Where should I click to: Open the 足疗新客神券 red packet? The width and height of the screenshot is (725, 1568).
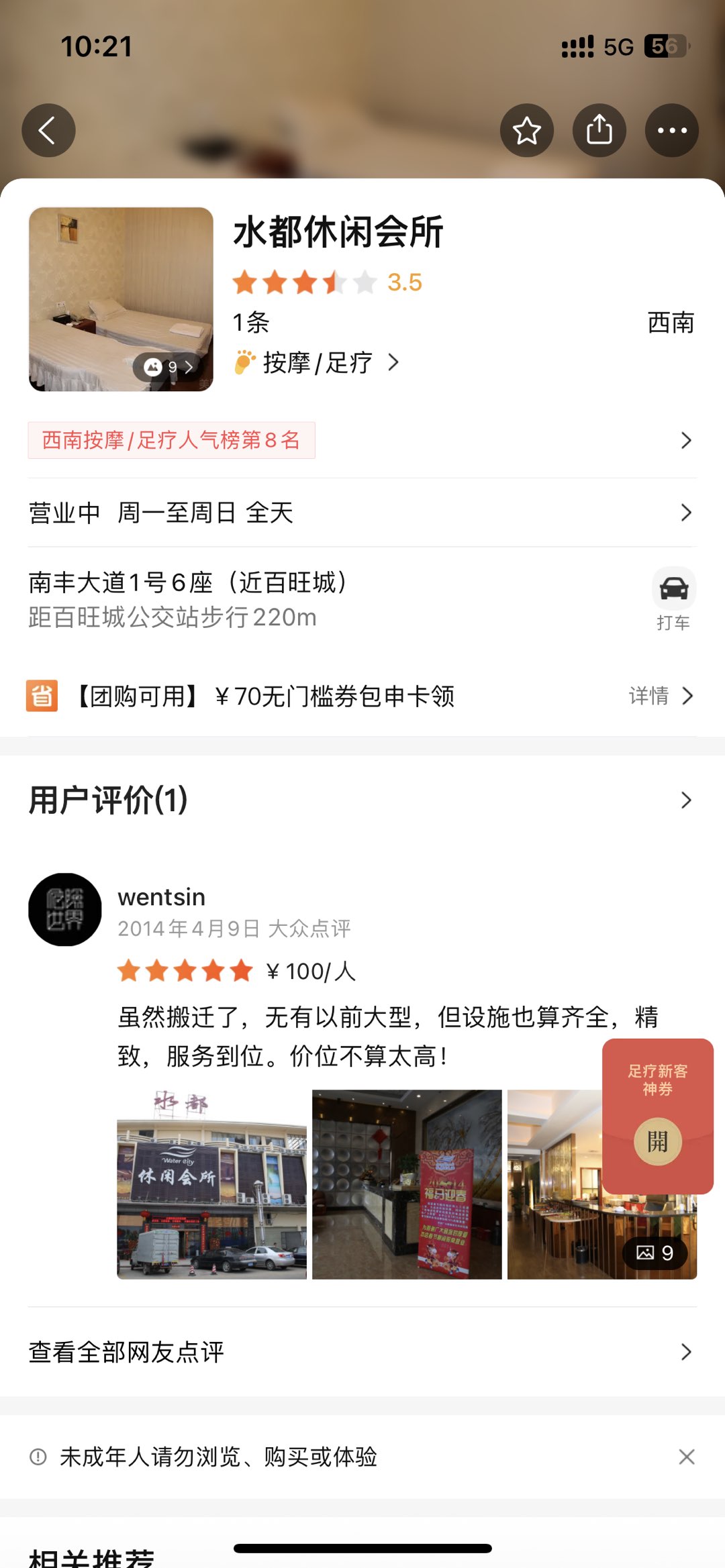[658, 1141]
